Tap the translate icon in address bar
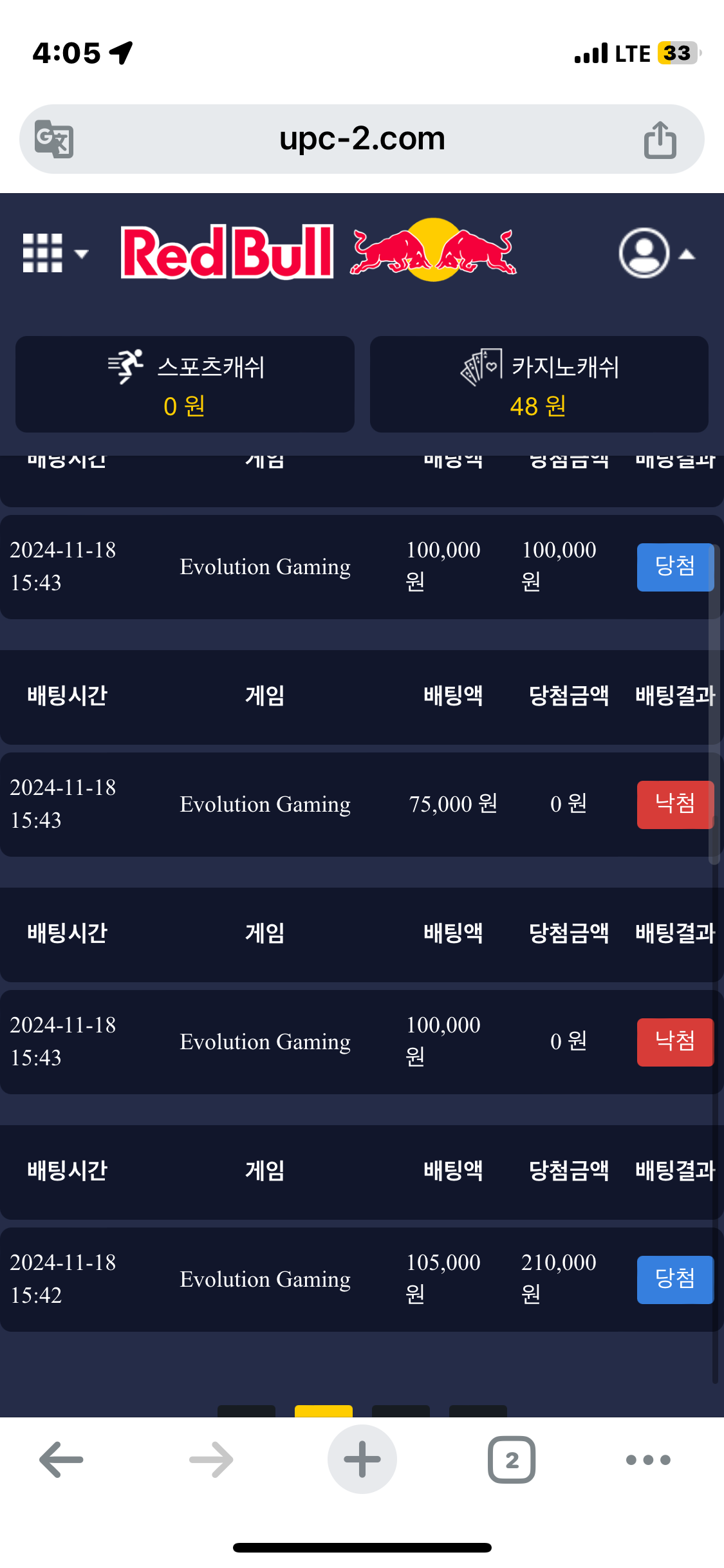The height and width of the screenshot is (1568, 724). (x=53, y=139)
